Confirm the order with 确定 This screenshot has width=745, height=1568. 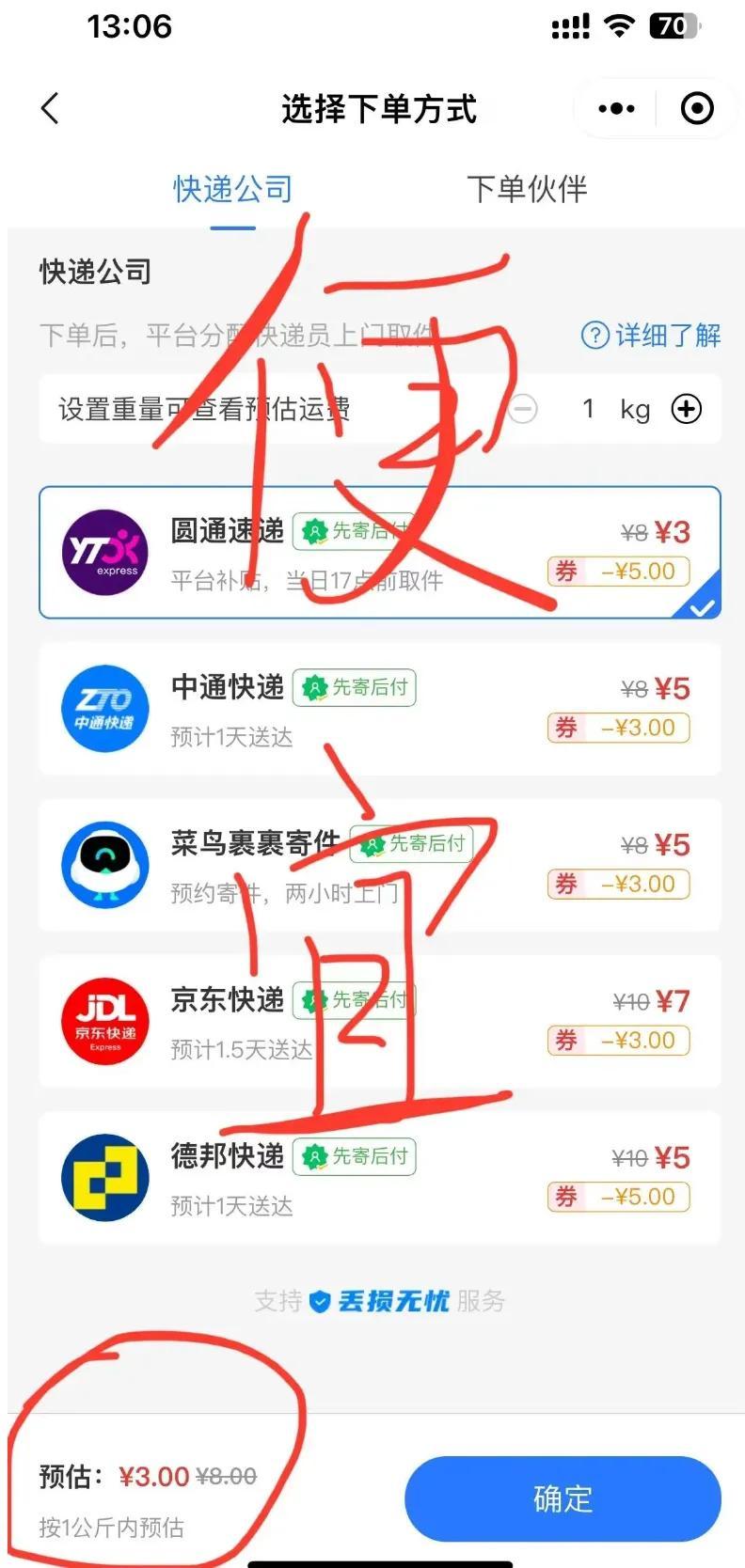click(563, 1498)
